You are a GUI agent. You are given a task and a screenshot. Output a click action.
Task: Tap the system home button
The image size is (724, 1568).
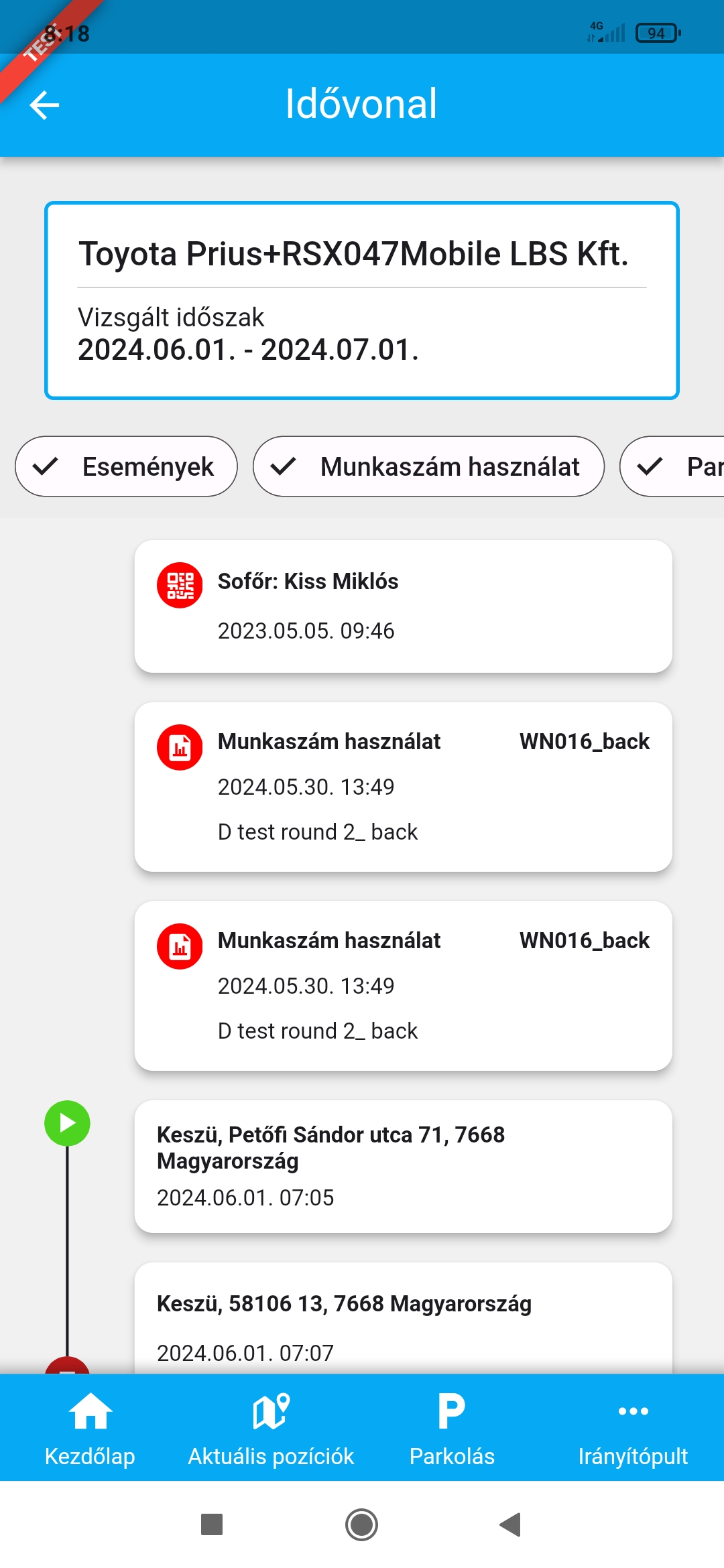pos(361,1525)
